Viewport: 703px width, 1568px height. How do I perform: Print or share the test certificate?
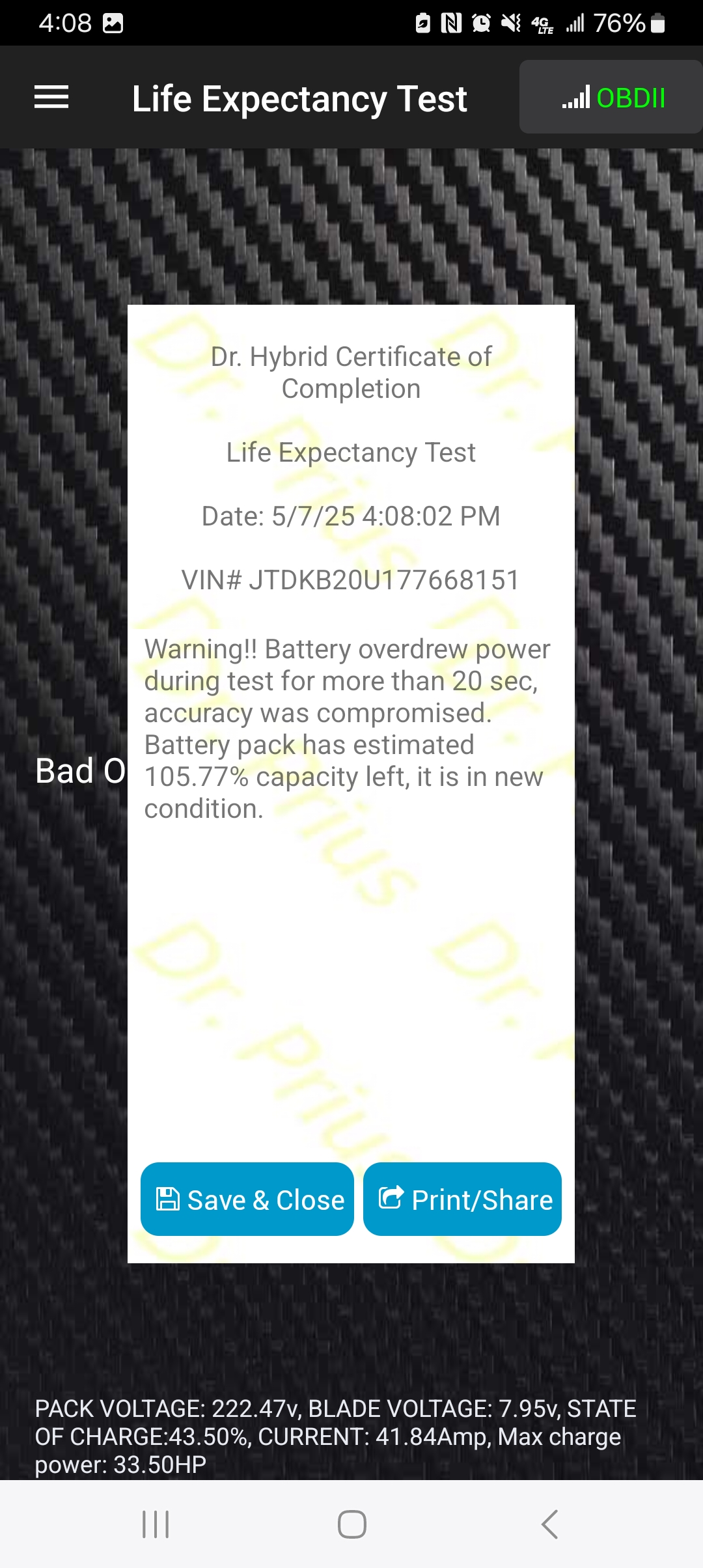pos(462,1199)
